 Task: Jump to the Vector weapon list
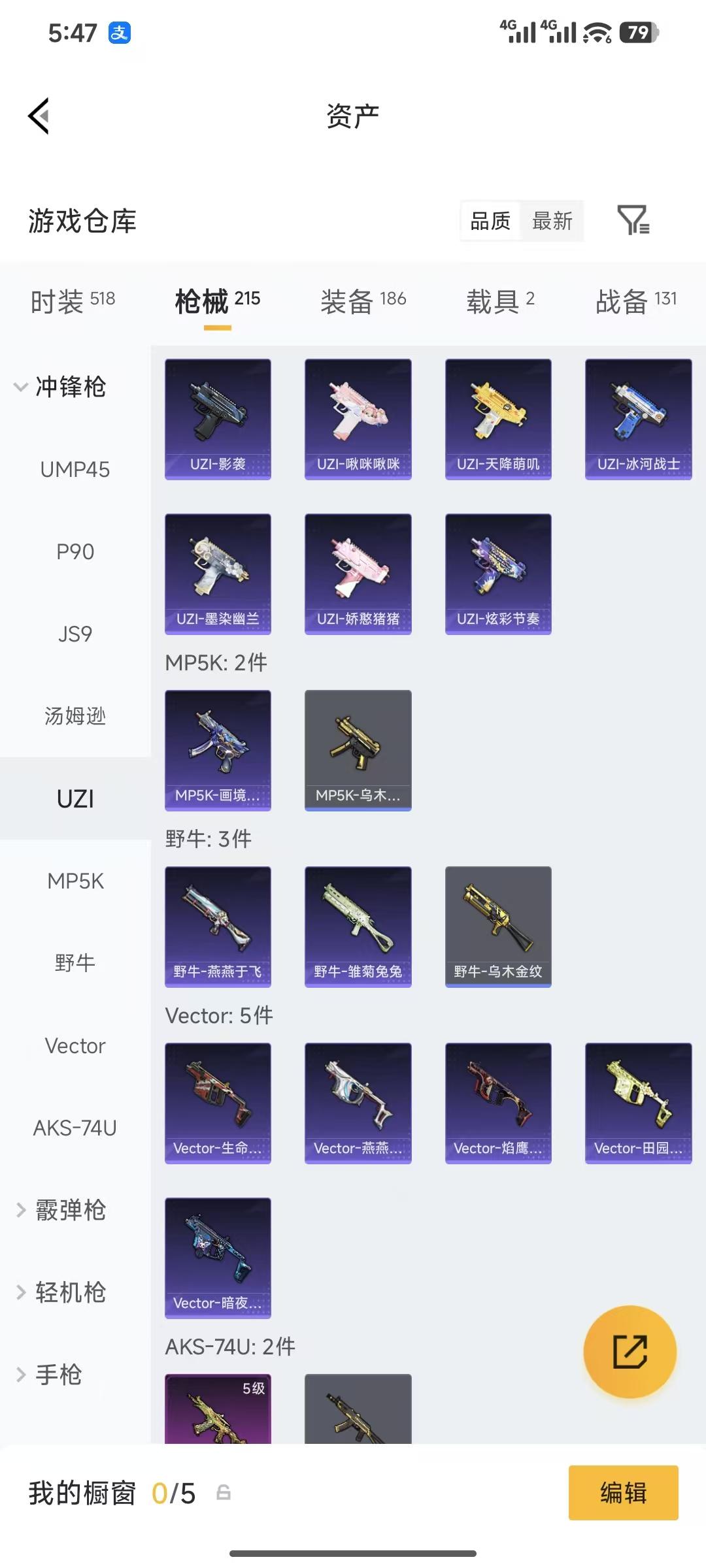coord(75,1046)
